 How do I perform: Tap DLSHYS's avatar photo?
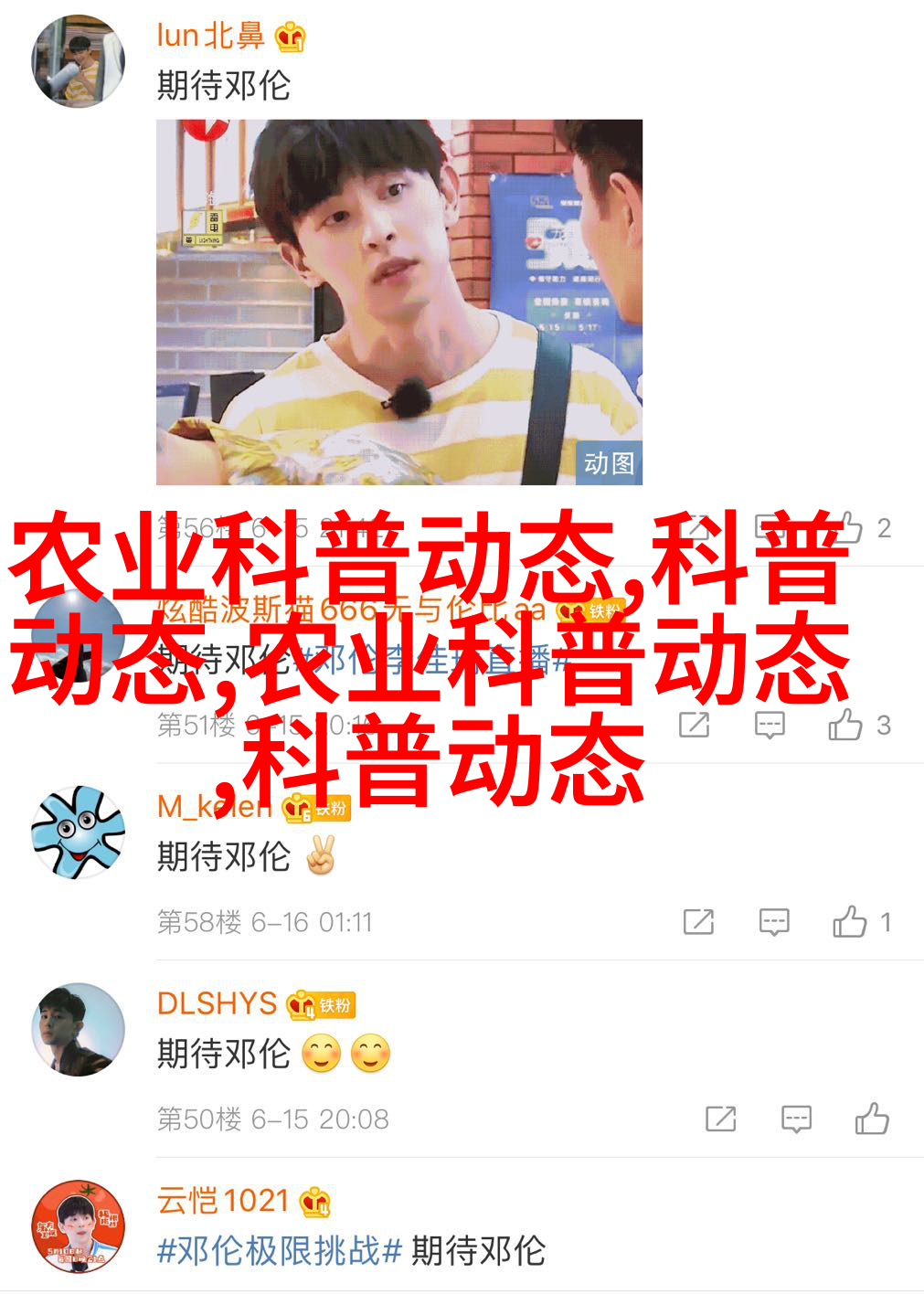(x=78, y=1029)
